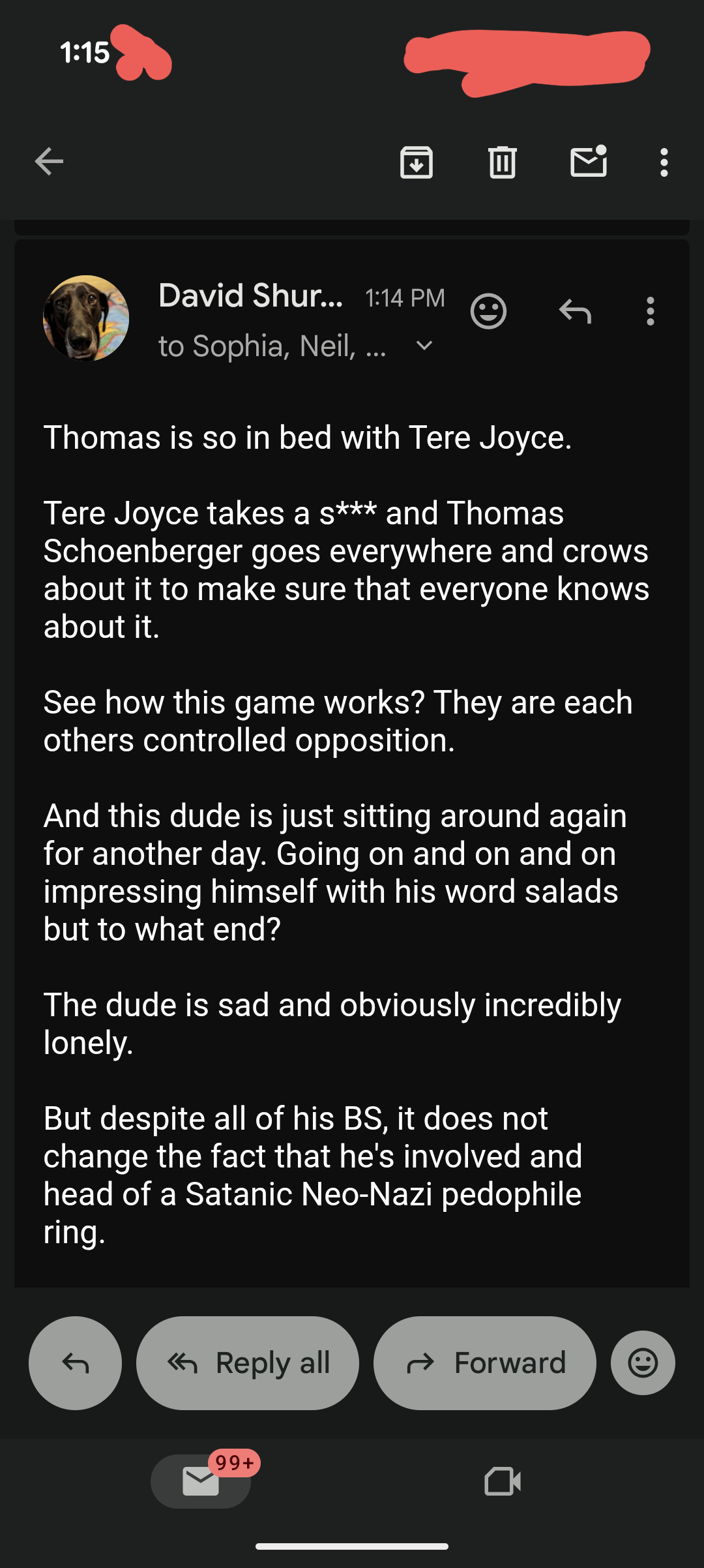Viewport: 704px width, 1568px height.
Task: Mark this email as unread
Action: (588, 162)
